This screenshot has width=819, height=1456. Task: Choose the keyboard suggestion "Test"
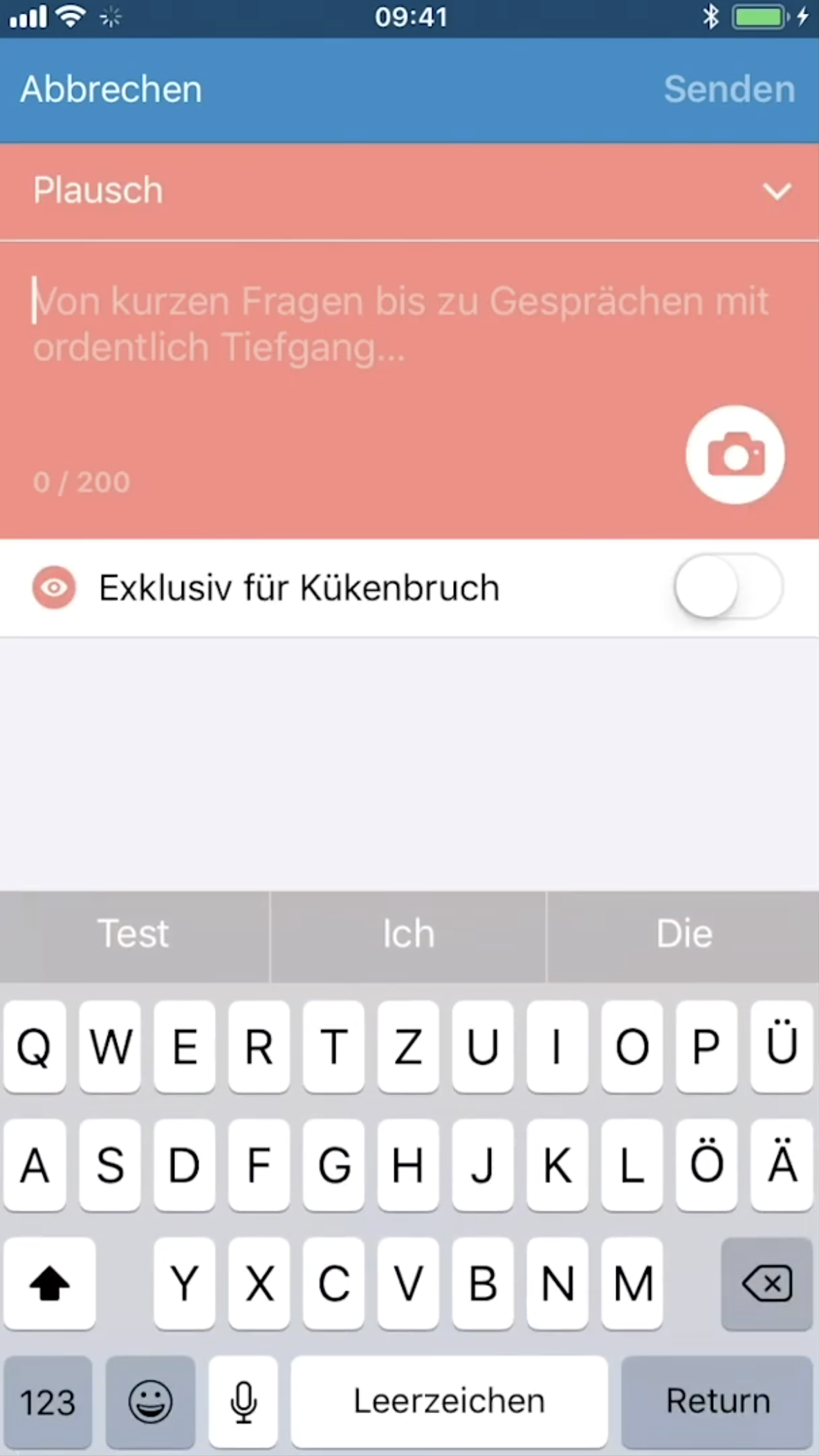(134, 934)
